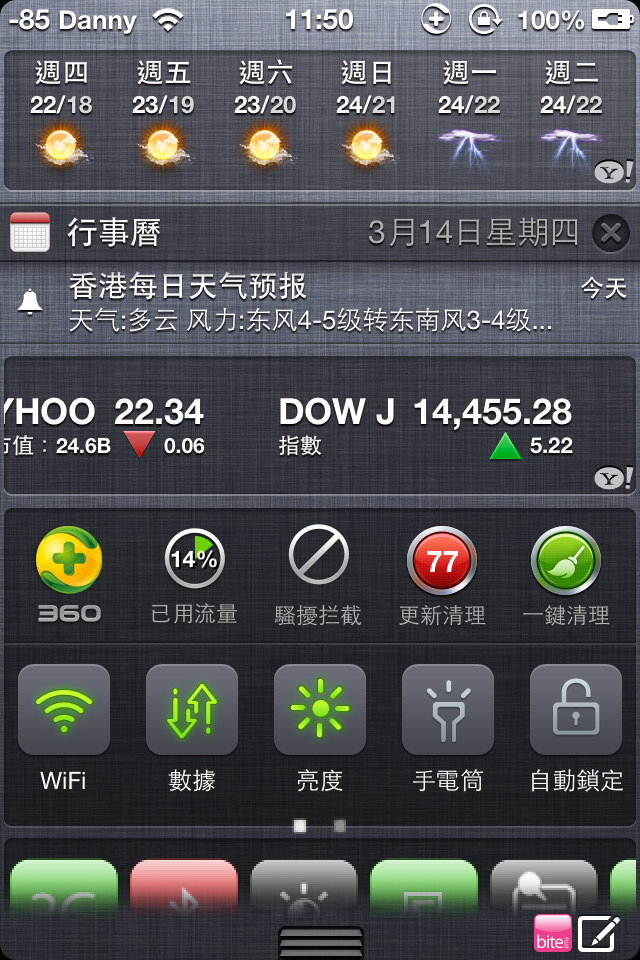Tap the compose pencil icon

[x=599, y=932]
